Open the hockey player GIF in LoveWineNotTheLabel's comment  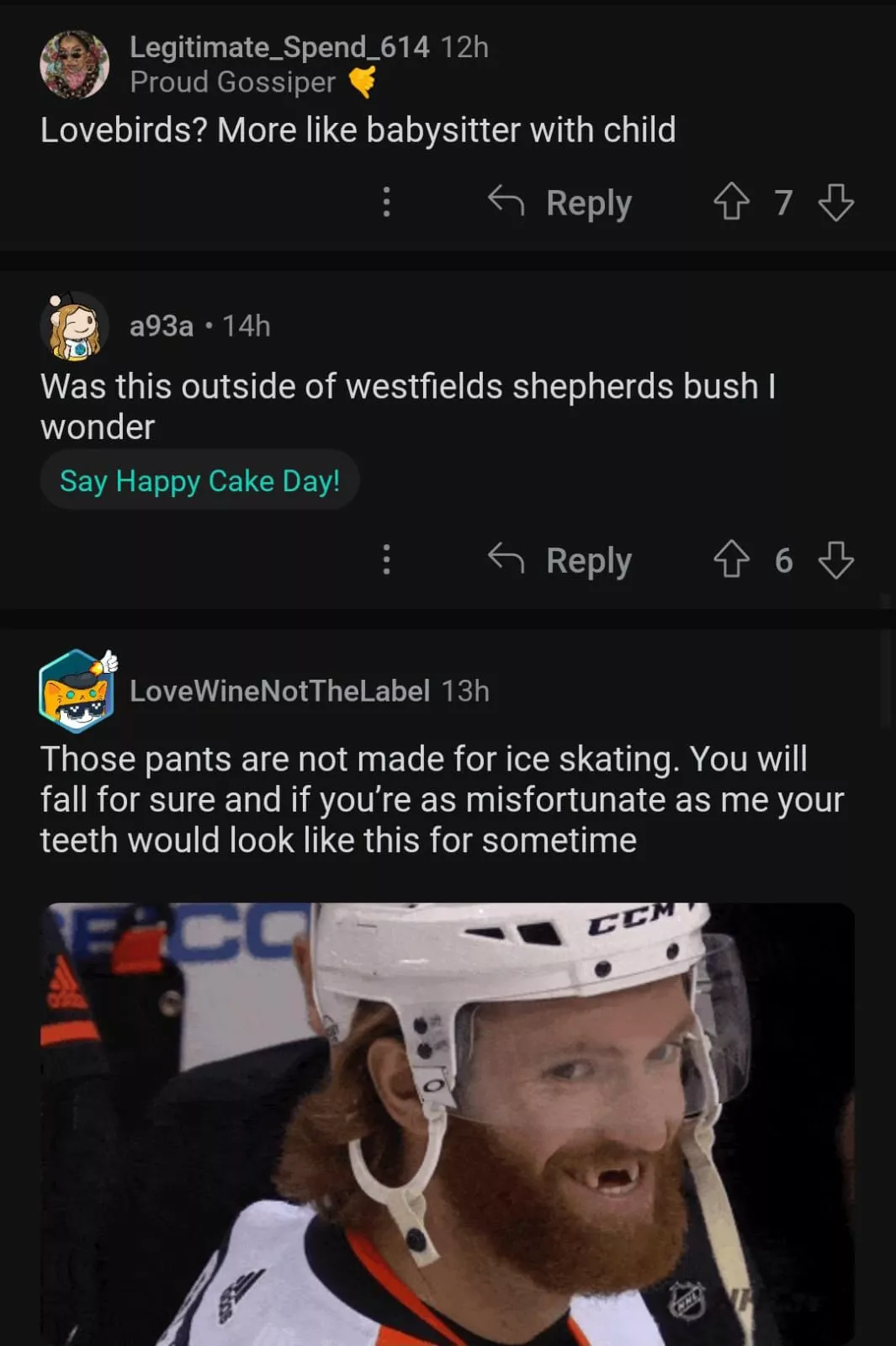click(x=448, y=1124)
